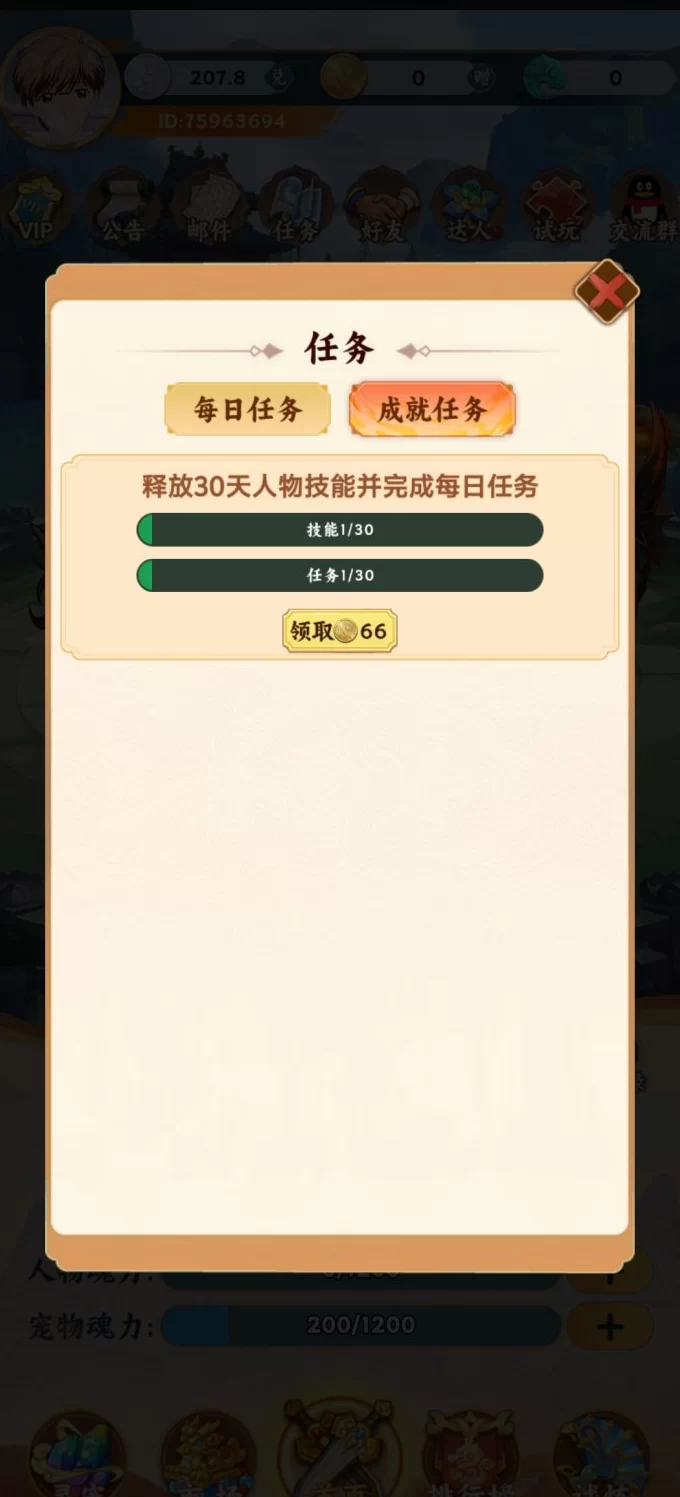
Task: Close the 任务 dialog
Action: coord(607,292)
